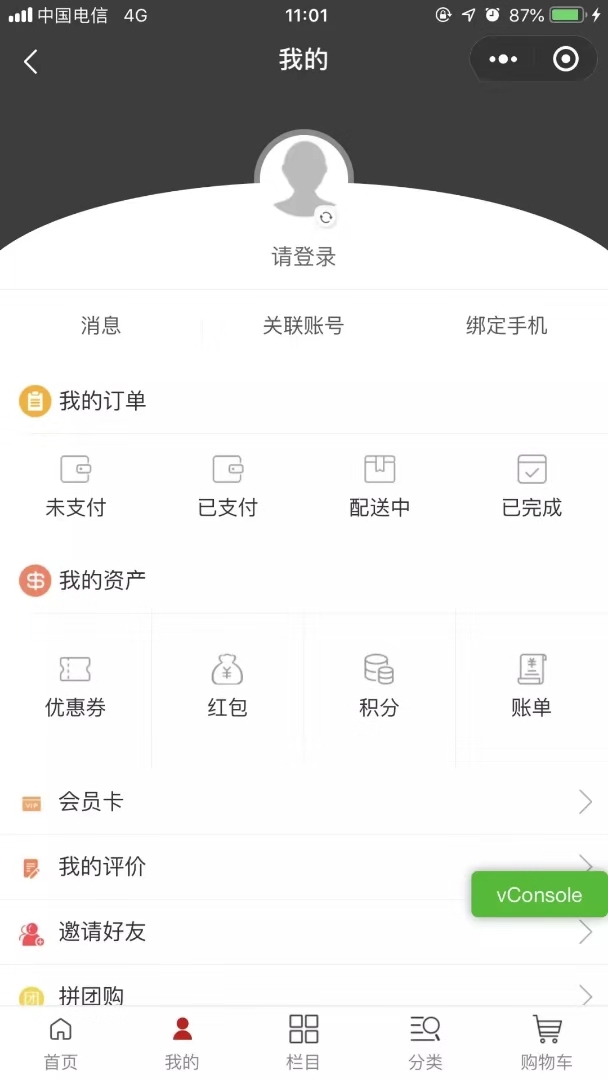608x1080 pixels.
Task: Switch to the 首页 home tab
Action: coord(61,1043)
